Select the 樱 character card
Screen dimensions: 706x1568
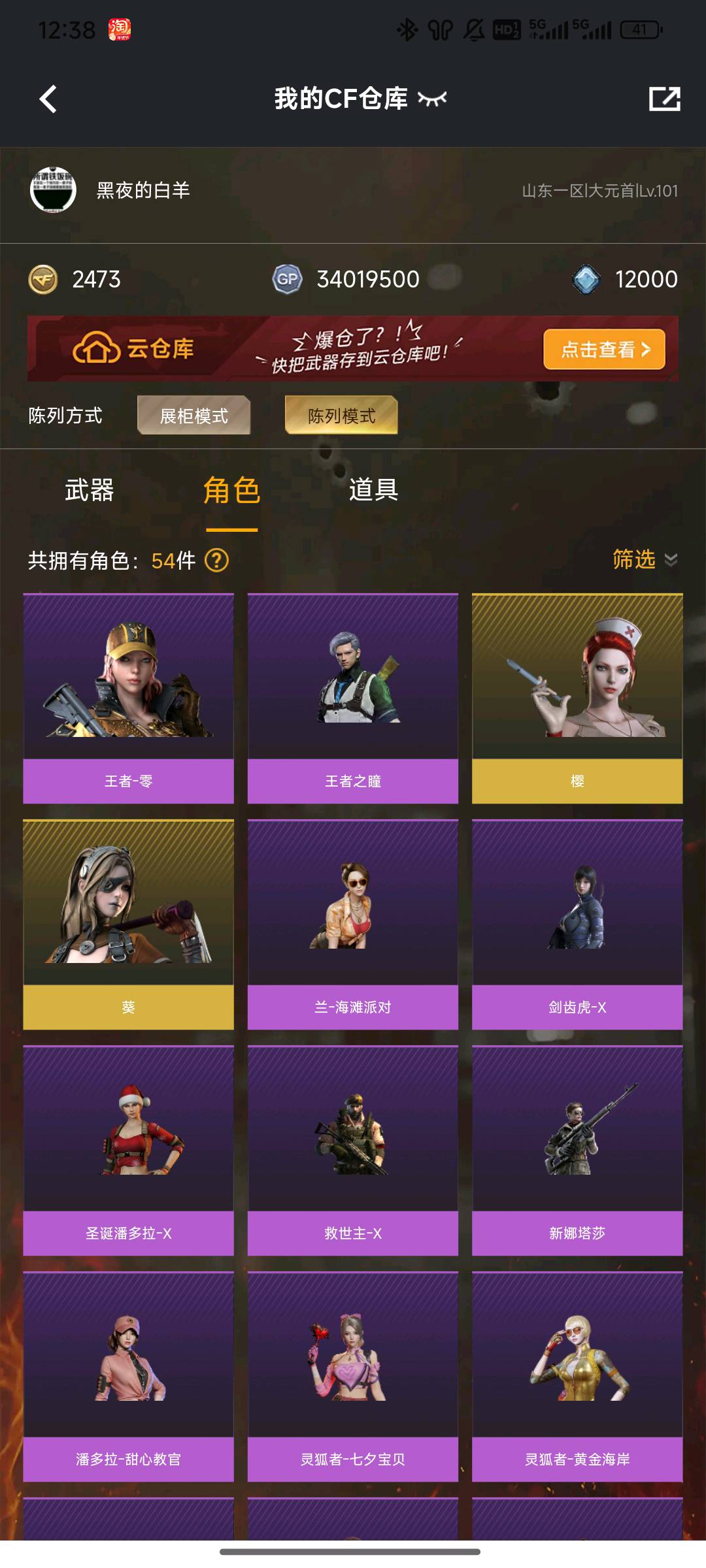[577, 698]
